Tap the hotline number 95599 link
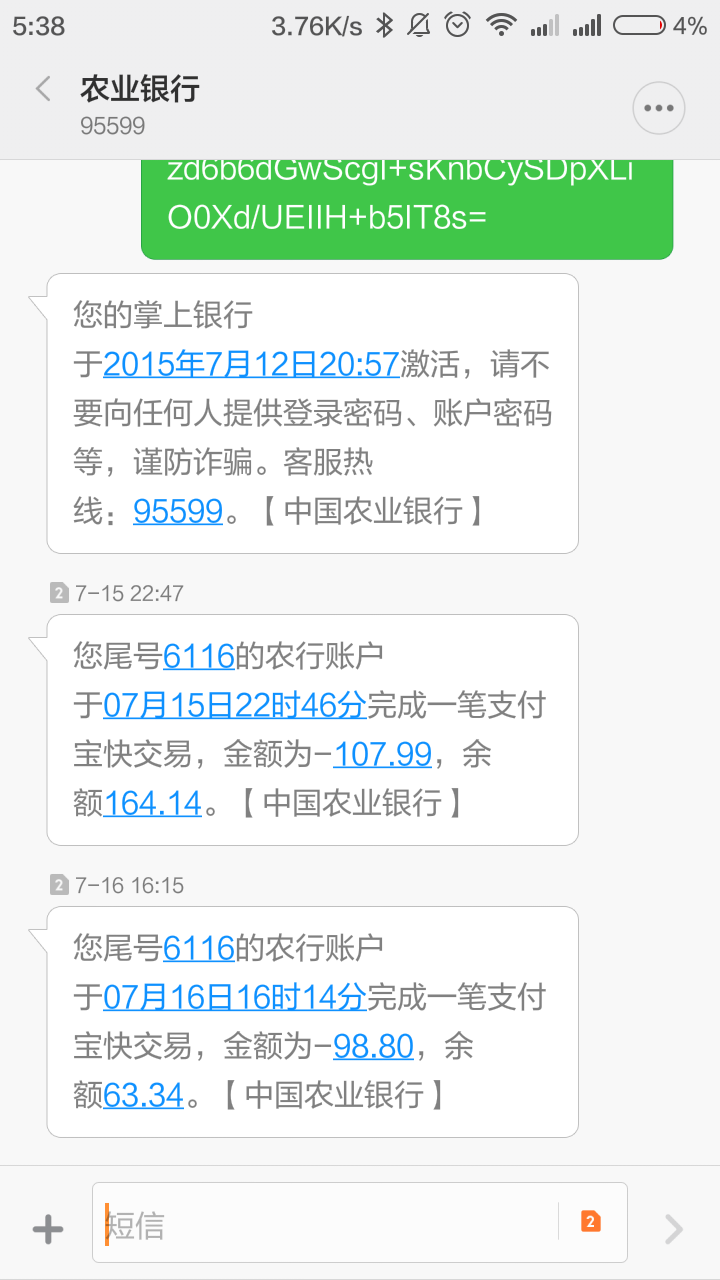This screenshot has height=1280, width=720. point(178,512)
